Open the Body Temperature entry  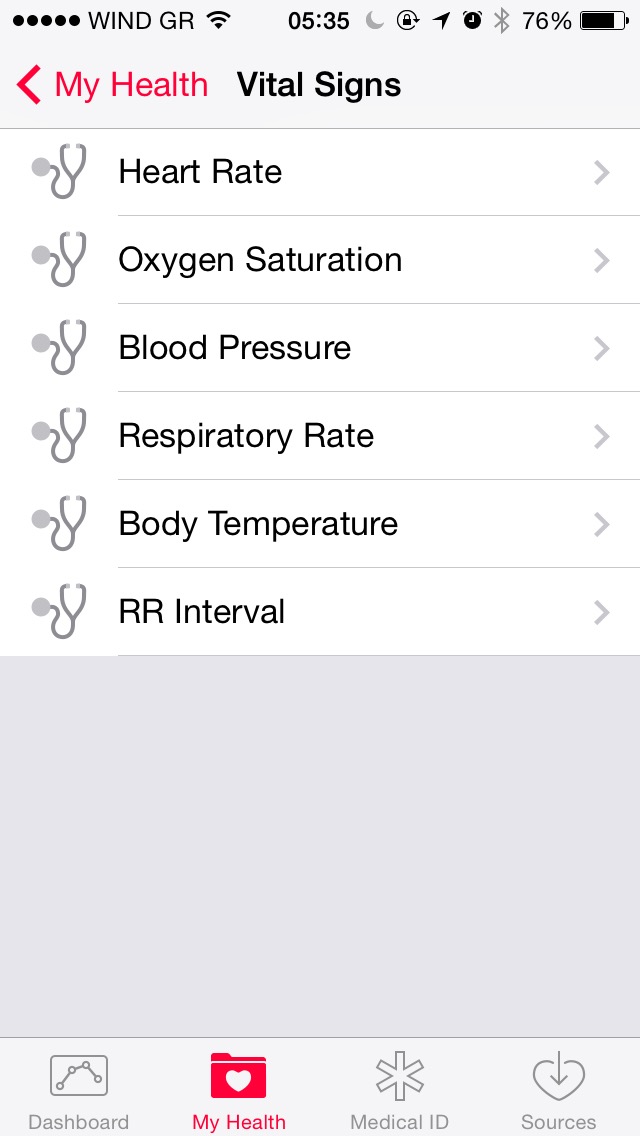click(320, 524)
